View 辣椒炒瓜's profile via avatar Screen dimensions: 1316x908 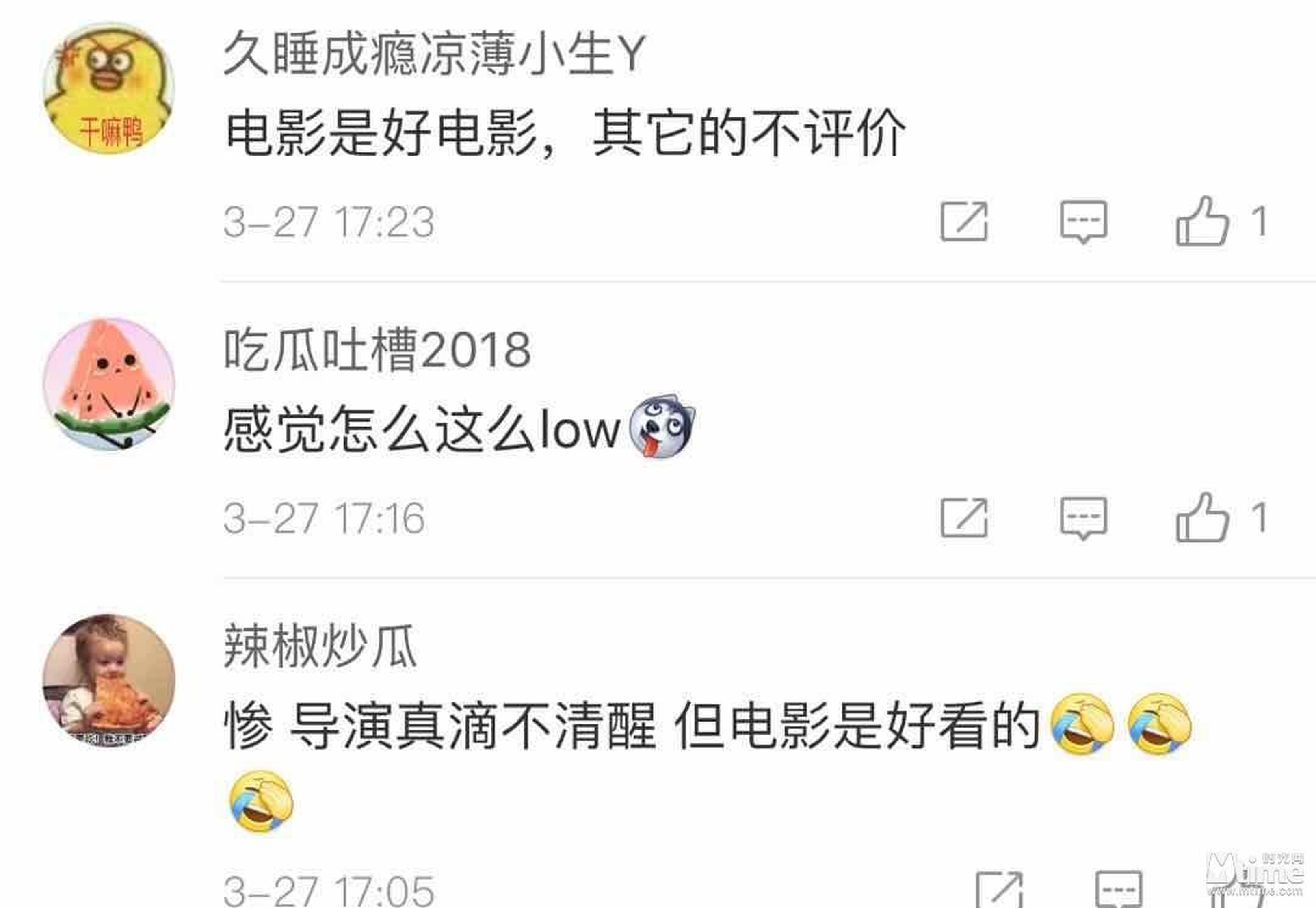(x=108, y=680)
